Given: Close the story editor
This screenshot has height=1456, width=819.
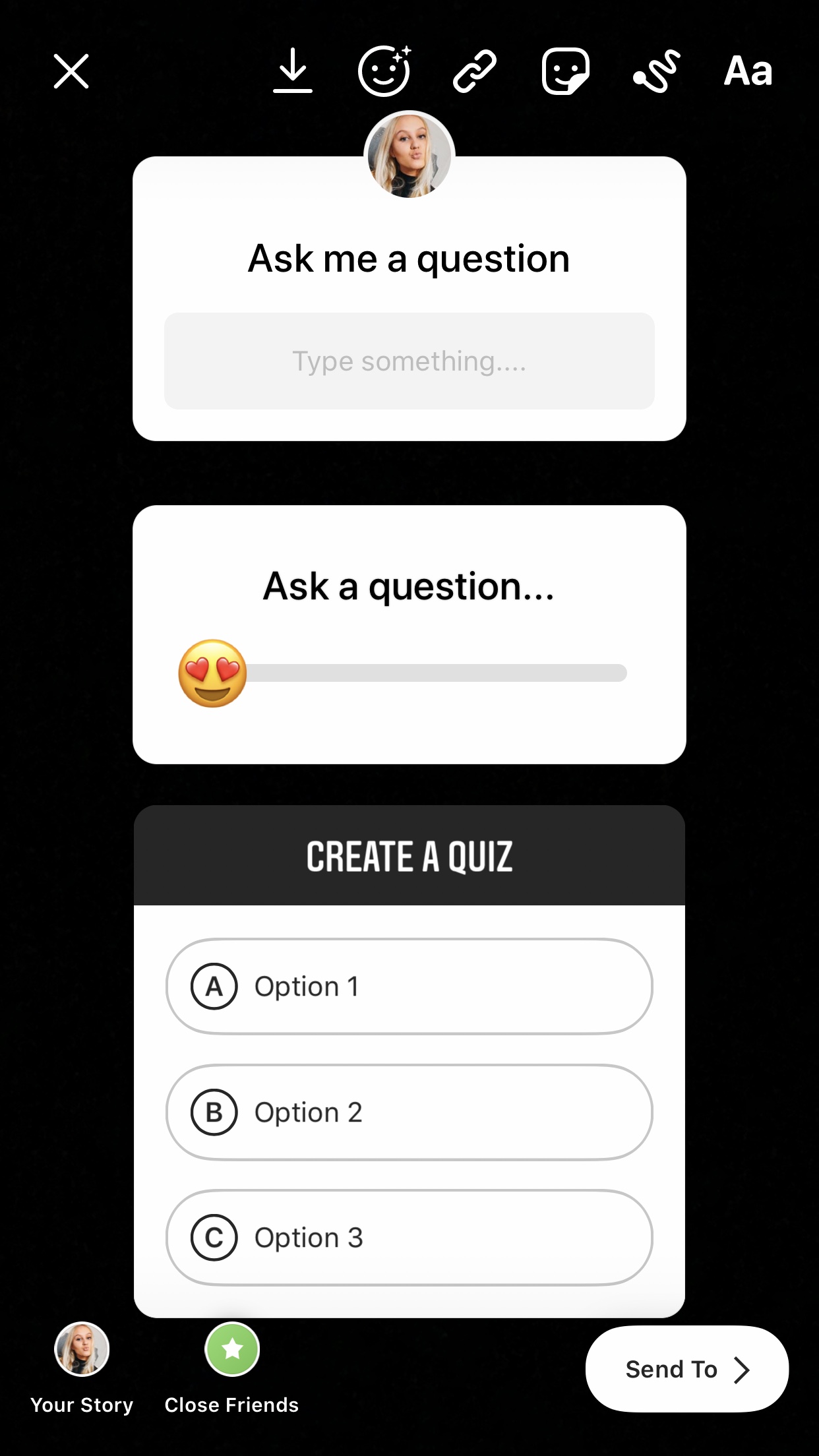Looking at the screenshot, I should point(71,71).
